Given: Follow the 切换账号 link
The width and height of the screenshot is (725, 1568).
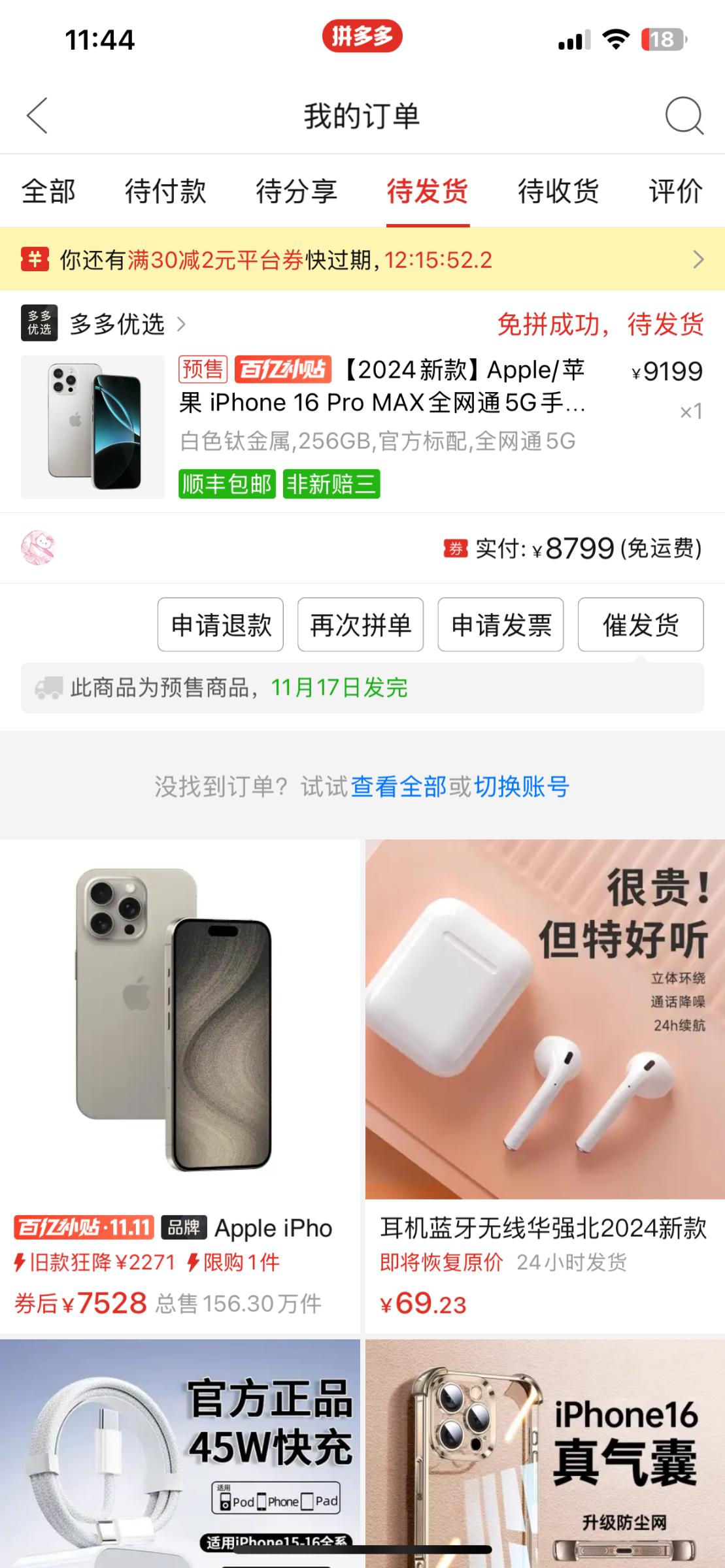Looking at the screenshot, I should tap(521, 787).
